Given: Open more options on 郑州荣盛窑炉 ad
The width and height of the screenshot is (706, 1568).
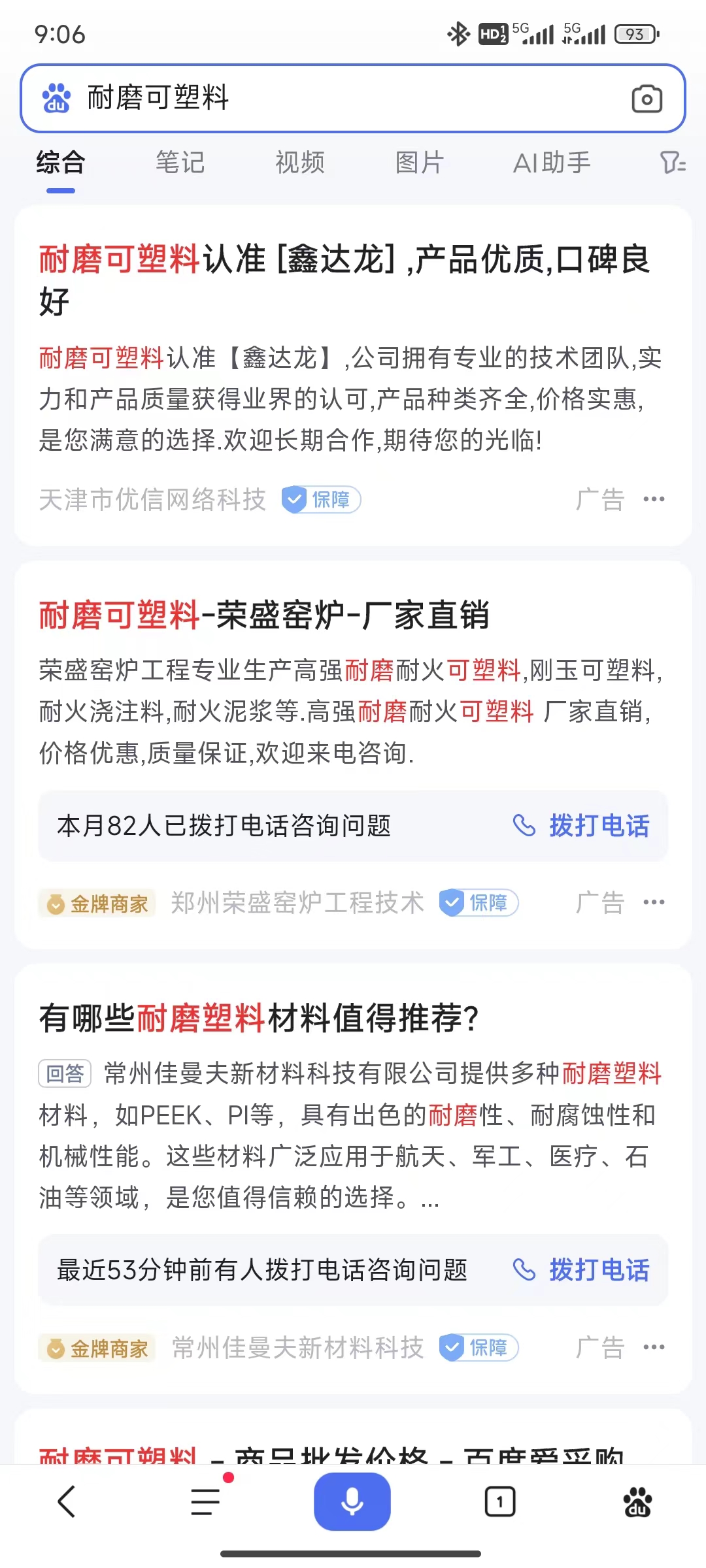Looking at the screenshot, I should 654,903.
